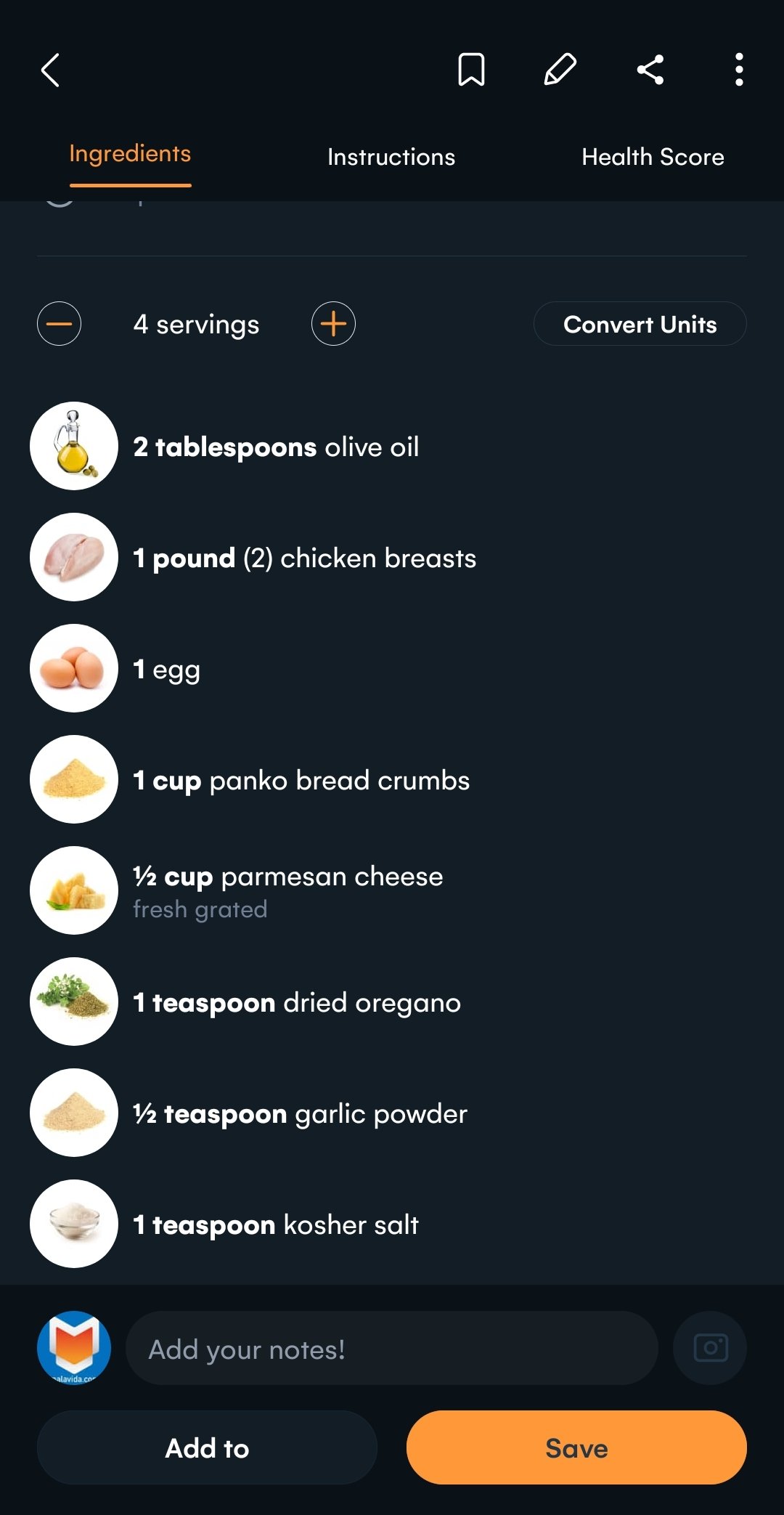784x1515 pixels.
Task: Attach a photo with the camera icon
Action: pos(710,1349)
